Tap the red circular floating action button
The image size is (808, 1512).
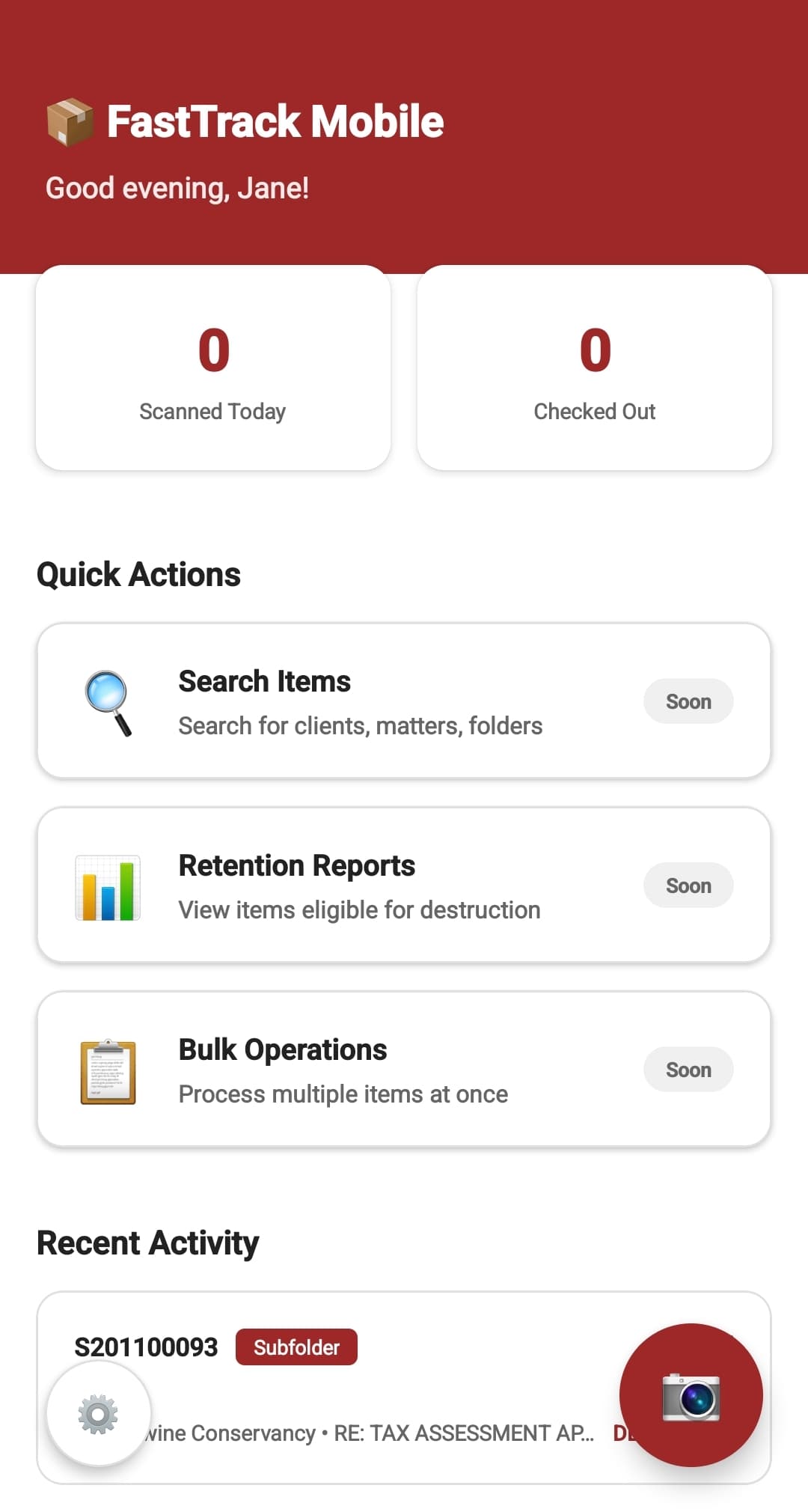click(690, 1398)
